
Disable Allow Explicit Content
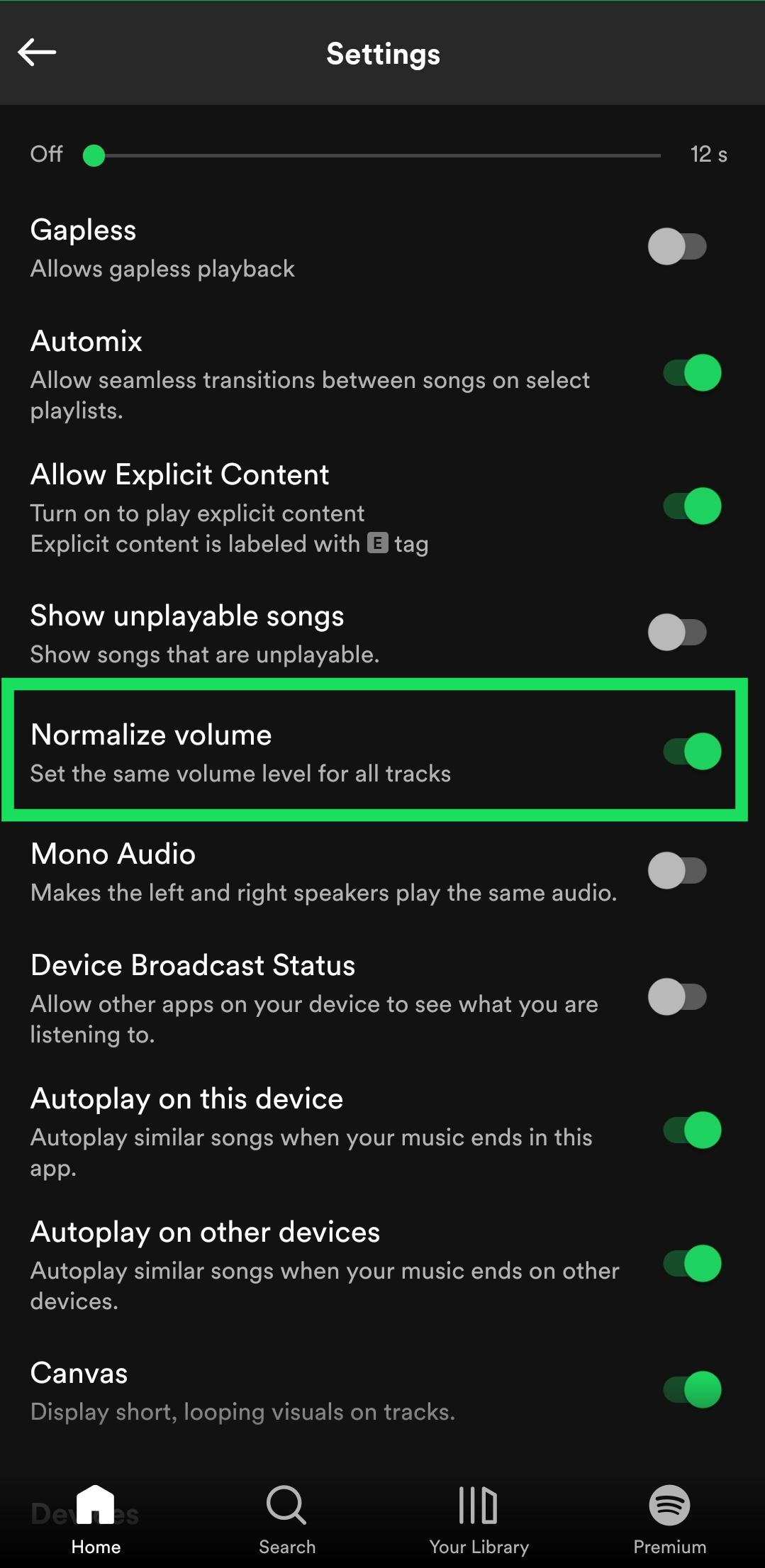[691, 506]
